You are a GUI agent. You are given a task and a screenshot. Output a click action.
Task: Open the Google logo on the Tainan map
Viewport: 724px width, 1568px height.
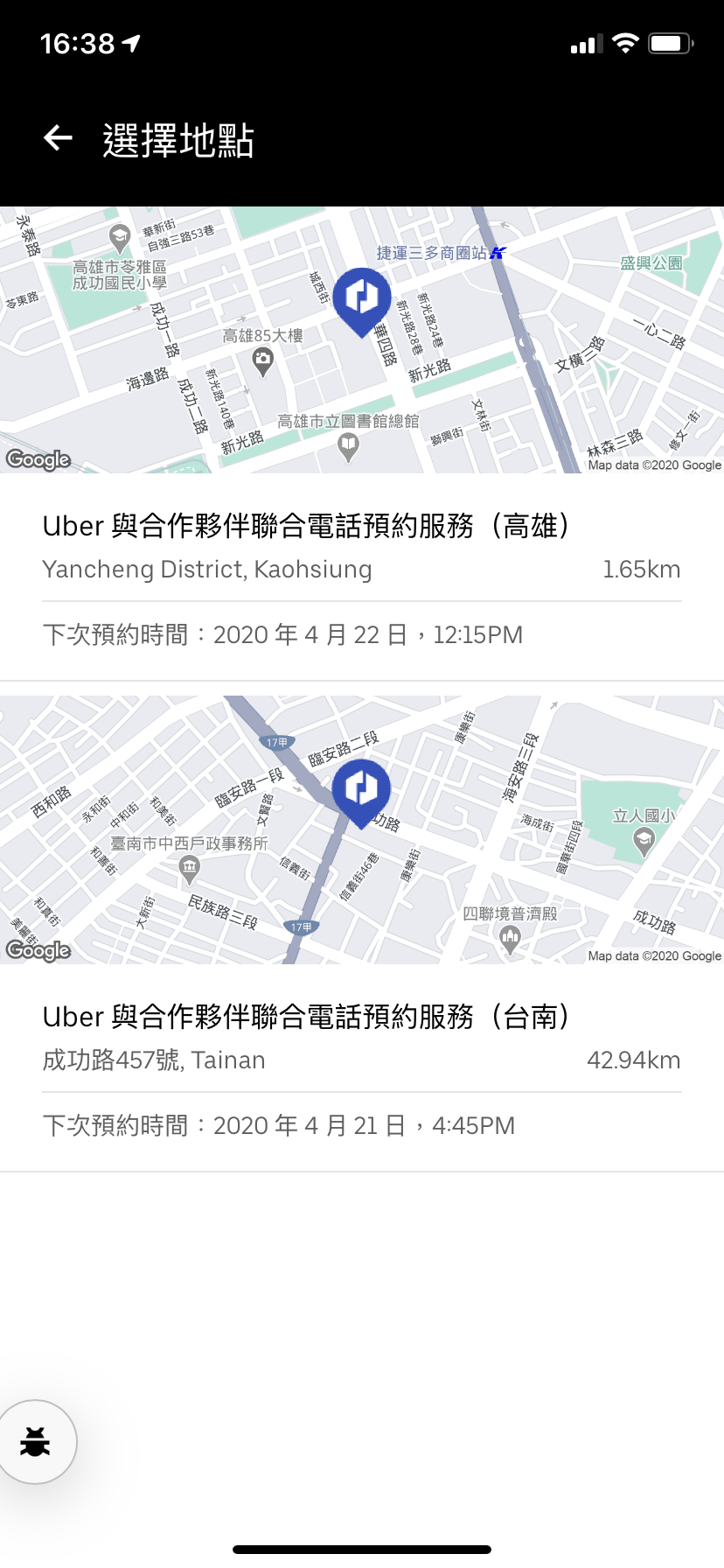coord(38,950)
